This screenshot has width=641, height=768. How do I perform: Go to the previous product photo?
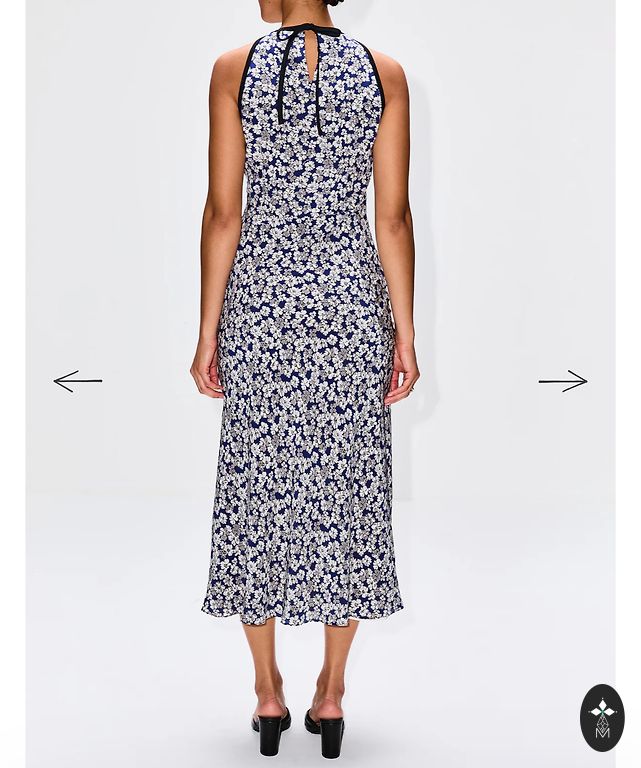click(78, 381)
